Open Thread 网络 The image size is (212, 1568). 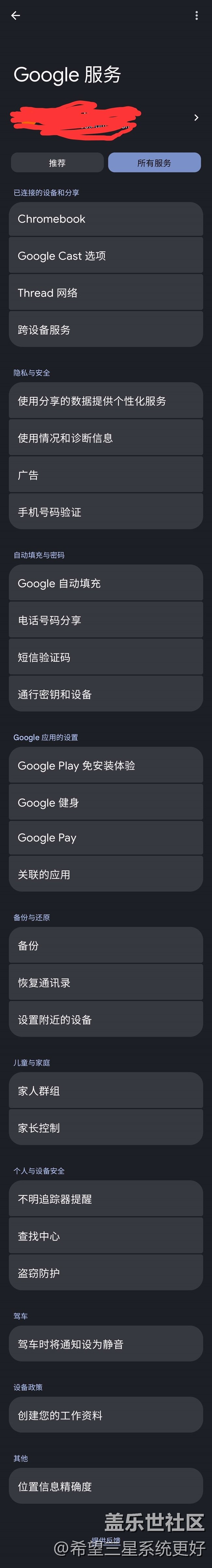point(106,293)
